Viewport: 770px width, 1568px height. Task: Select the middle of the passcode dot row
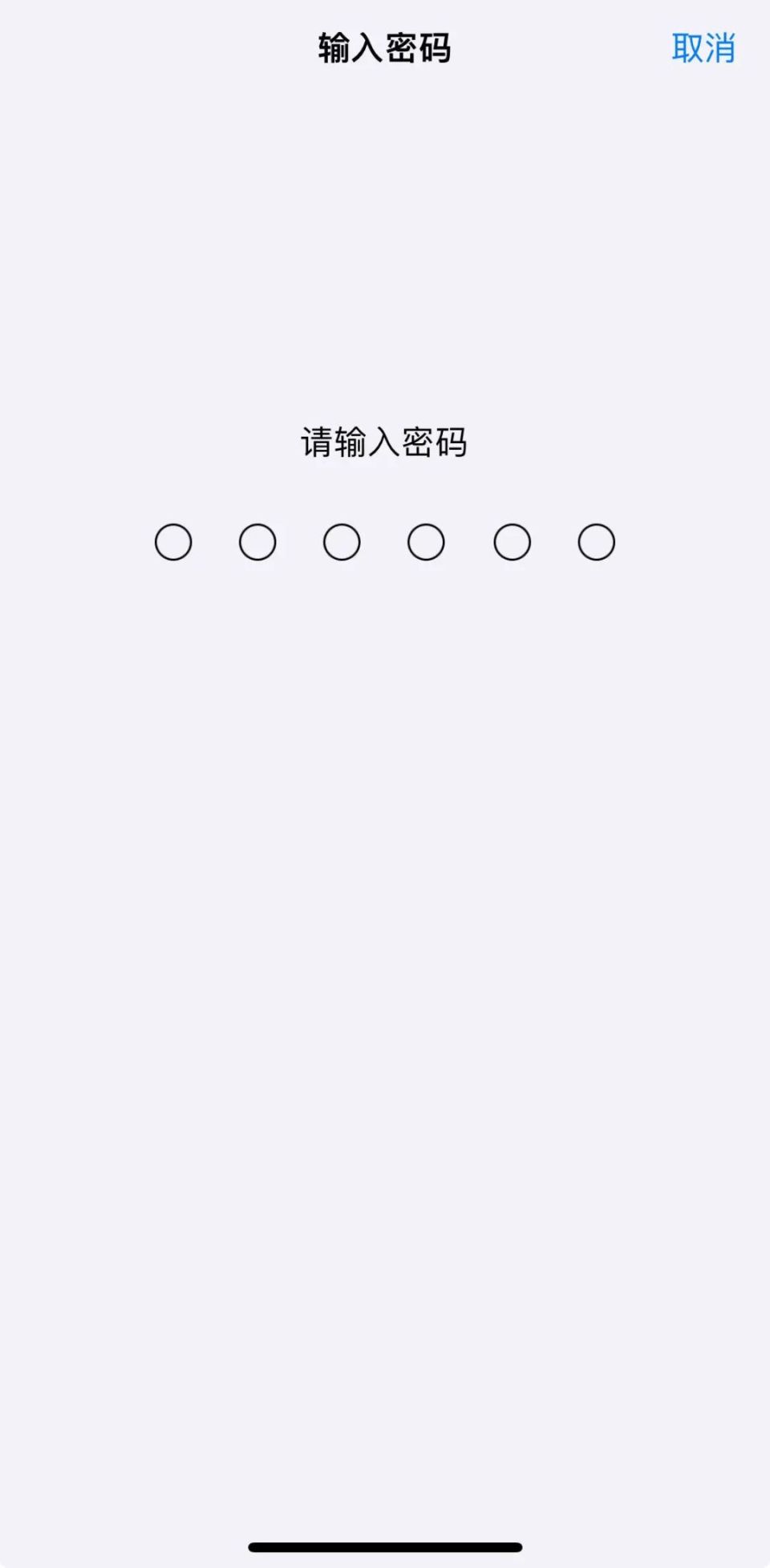pos(383,542)
